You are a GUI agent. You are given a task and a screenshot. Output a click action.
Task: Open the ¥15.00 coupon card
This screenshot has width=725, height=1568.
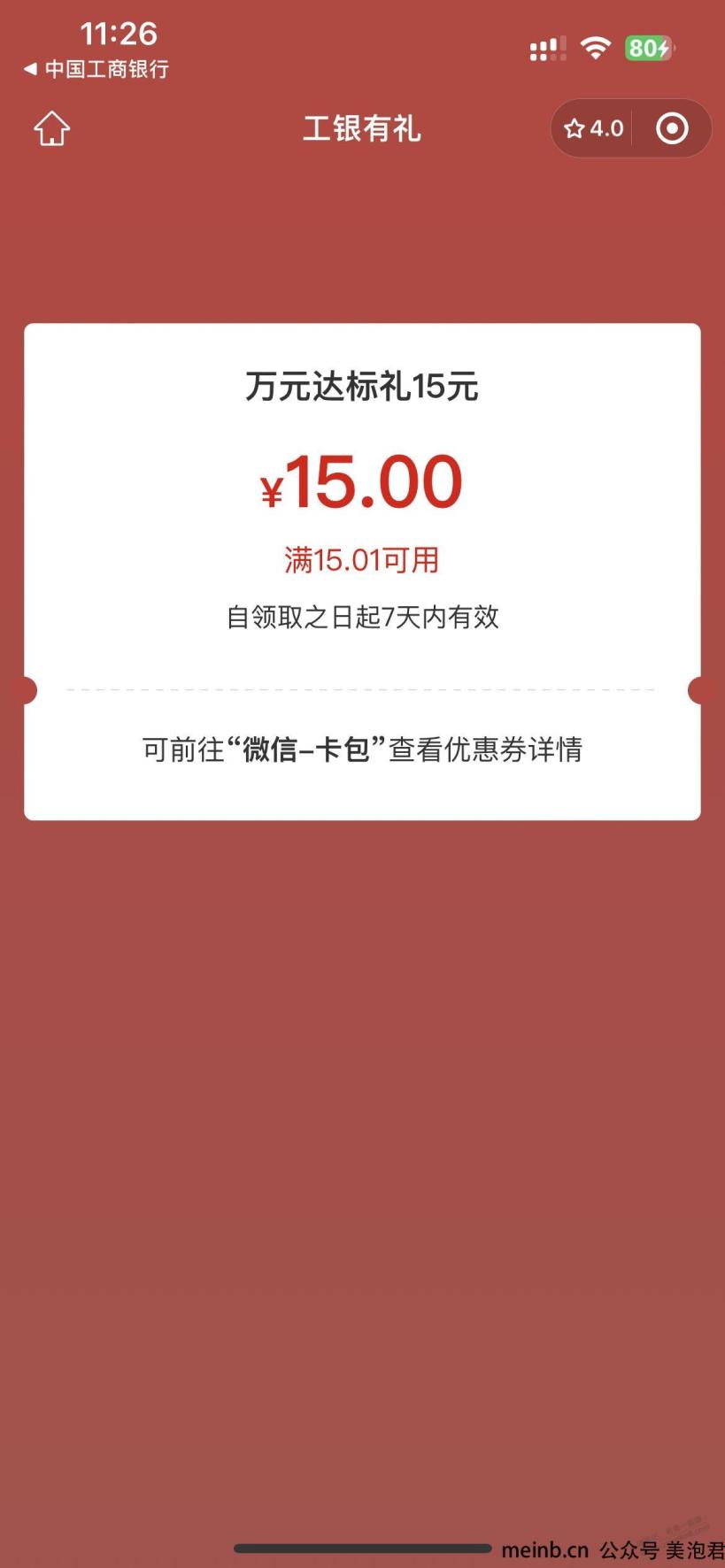coord(362,572)
